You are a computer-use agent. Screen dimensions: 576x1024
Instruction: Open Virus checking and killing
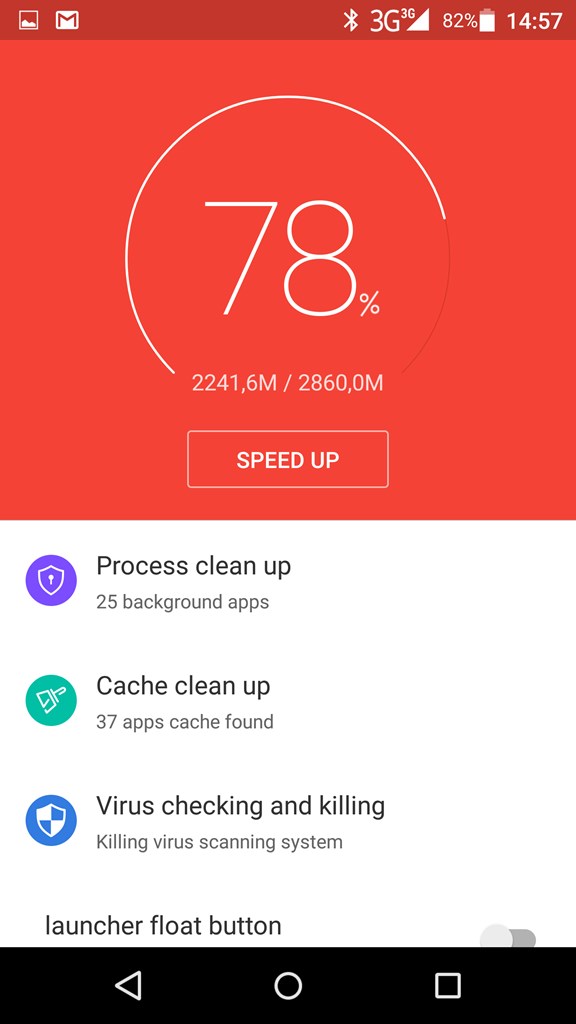point(288,821)
